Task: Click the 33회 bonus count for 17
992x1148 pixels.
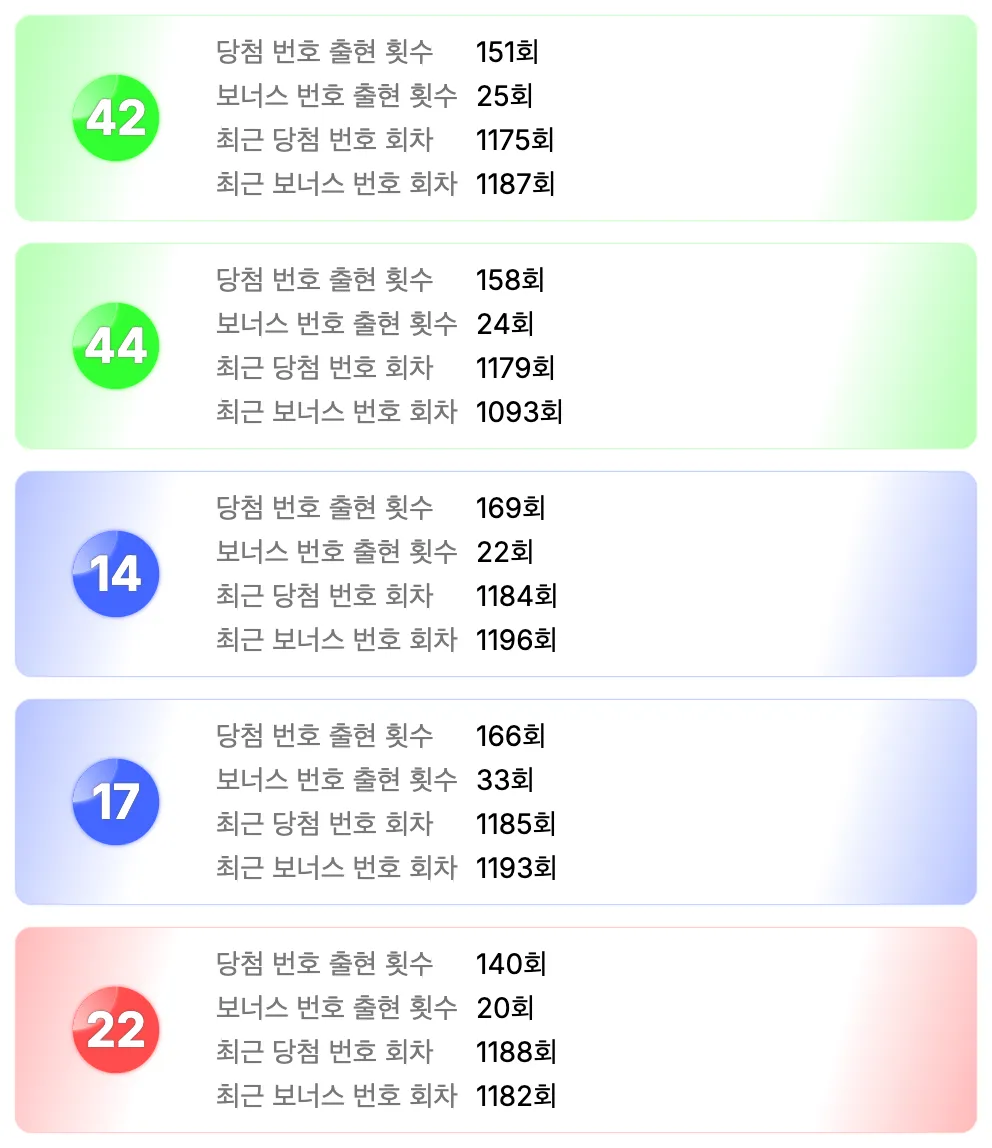Action: [x=505, y=780]
